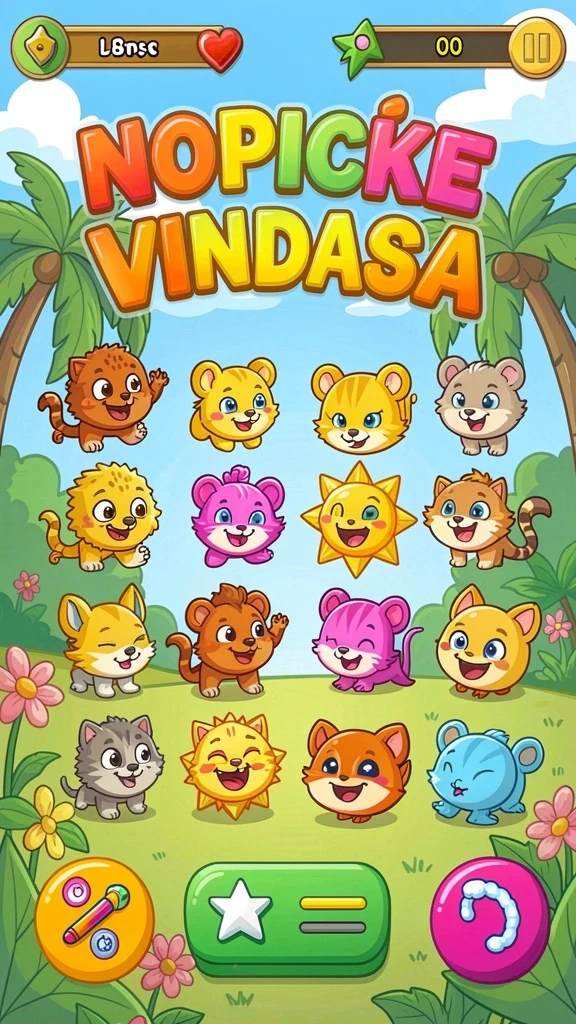This screenshot has width=576, height=1024.
Task: Select the gray kitten tile
Action: [113, 766]
